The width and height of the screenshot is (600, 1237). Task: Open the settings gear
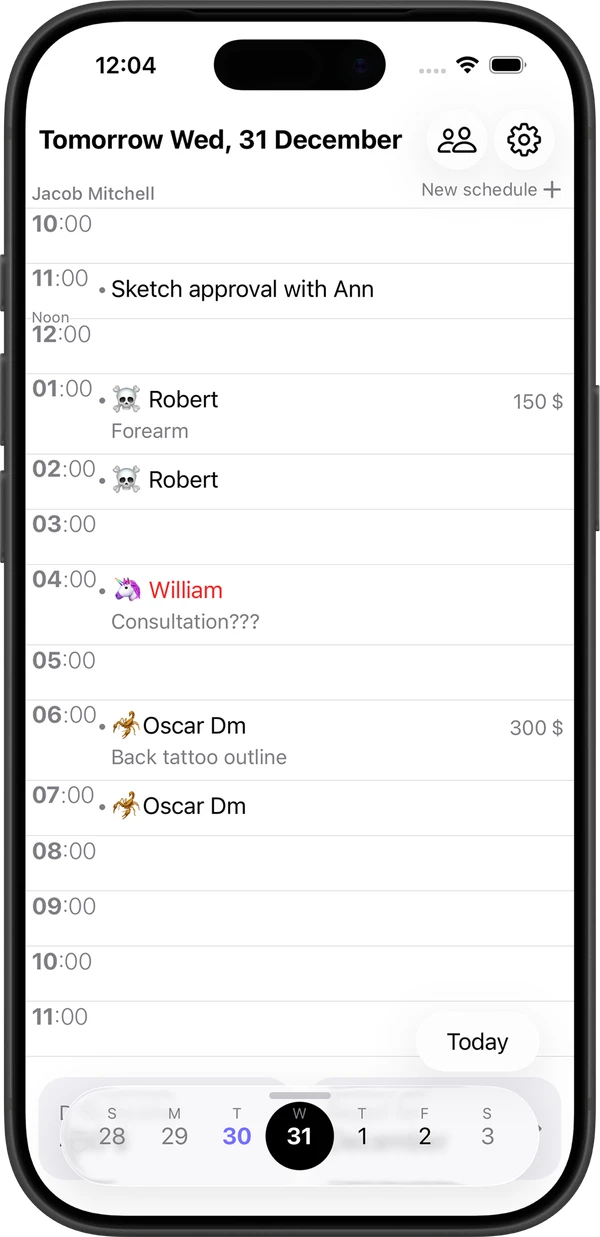[524, 140]
